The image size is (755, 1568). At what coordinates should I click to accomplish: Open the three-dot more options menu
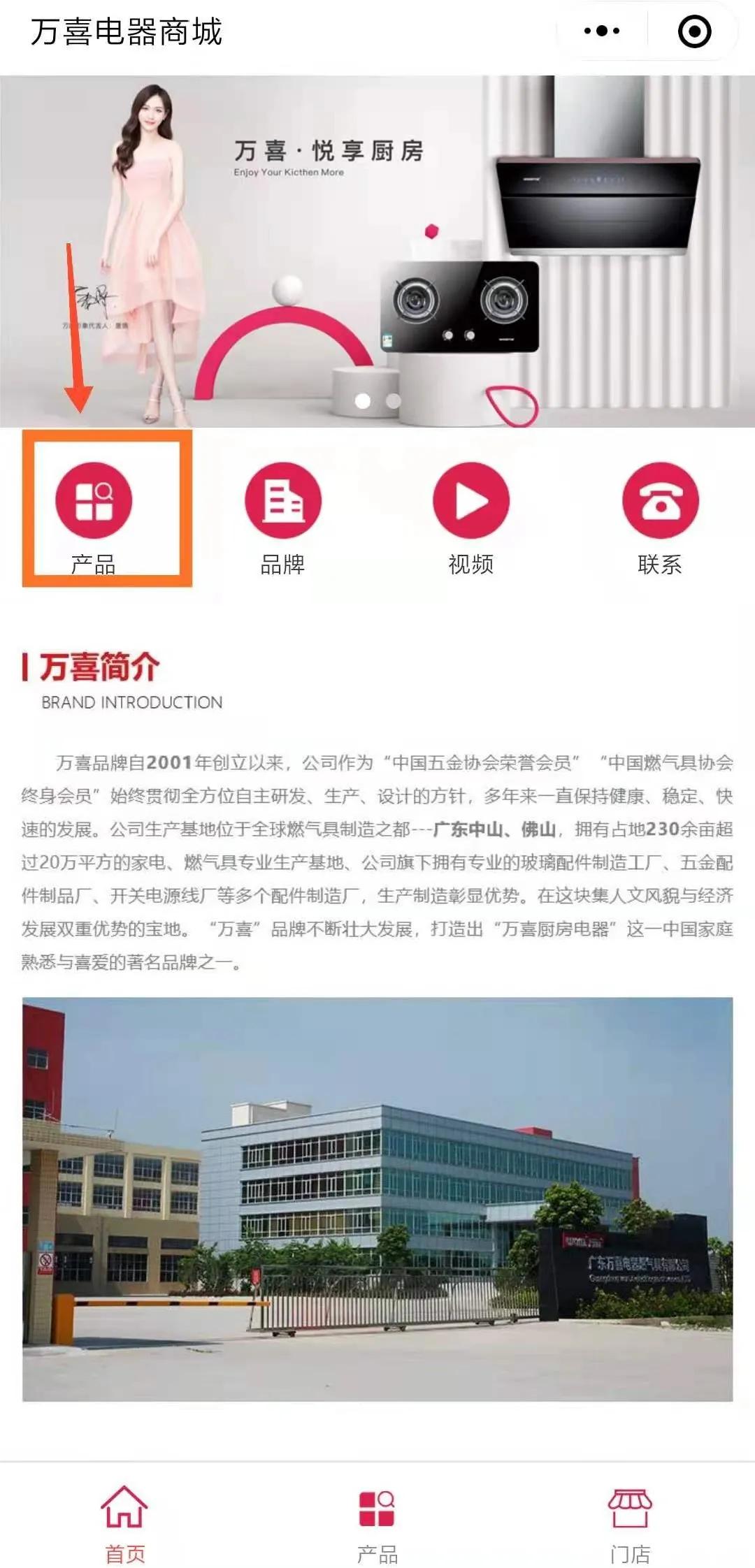pos(600,31)
